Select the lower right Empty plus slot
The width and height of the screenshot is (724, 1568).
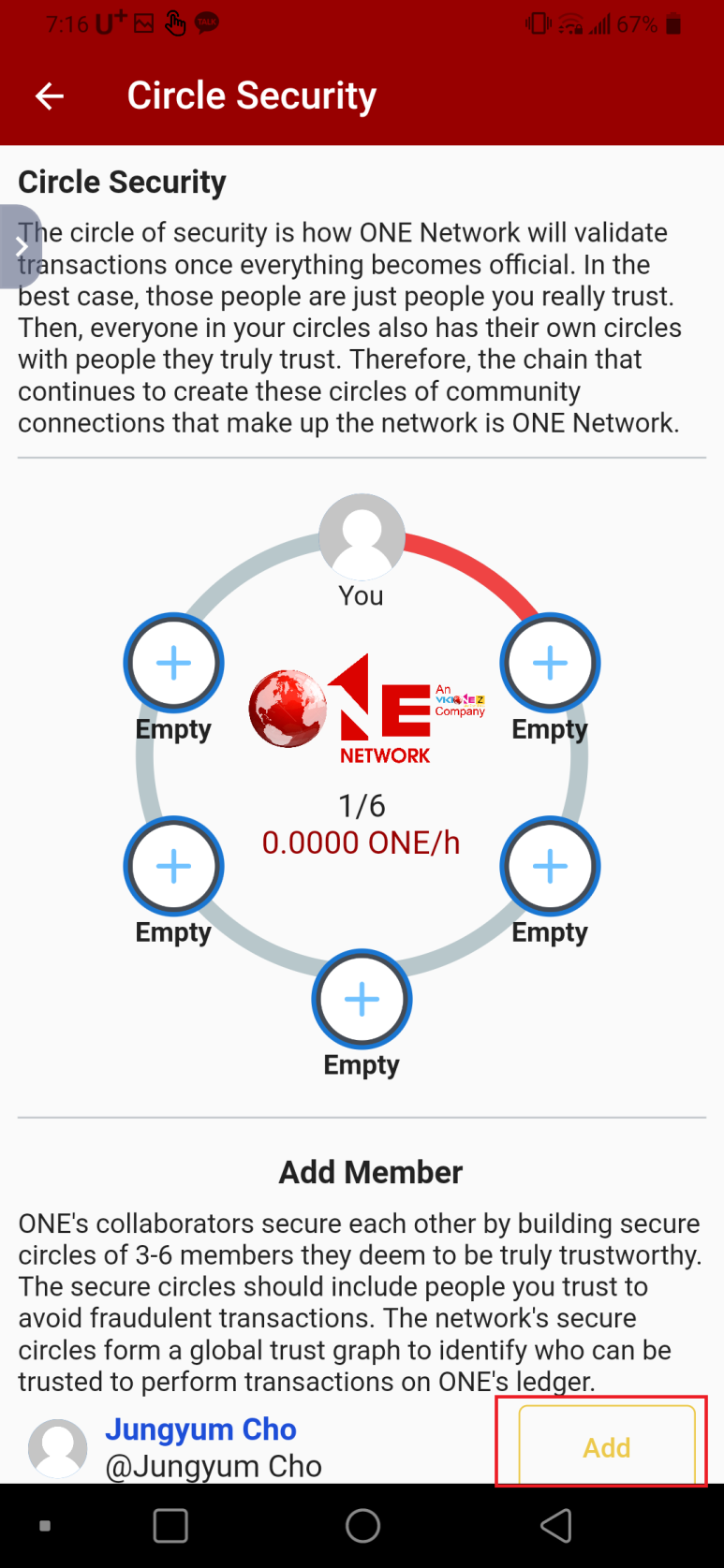click(x=550, y=867)
